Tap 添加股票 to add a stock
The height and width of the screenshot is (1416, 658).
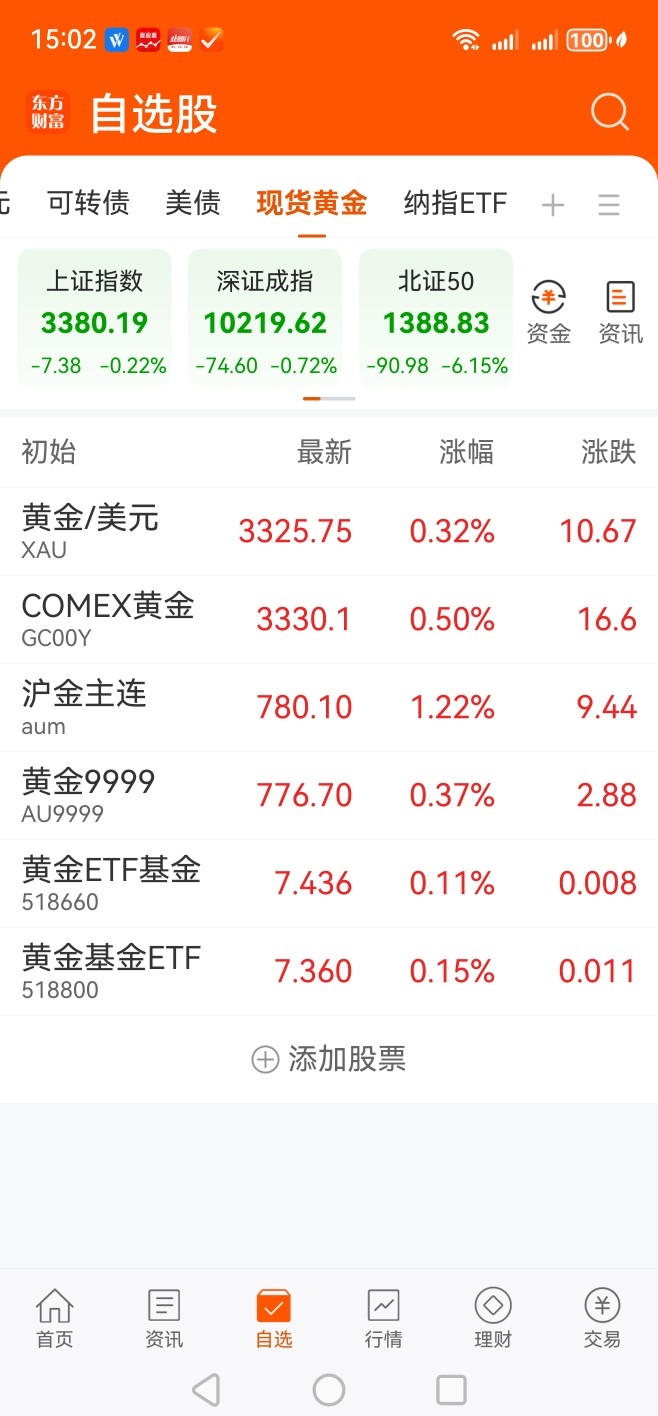tap(329, 1060)
